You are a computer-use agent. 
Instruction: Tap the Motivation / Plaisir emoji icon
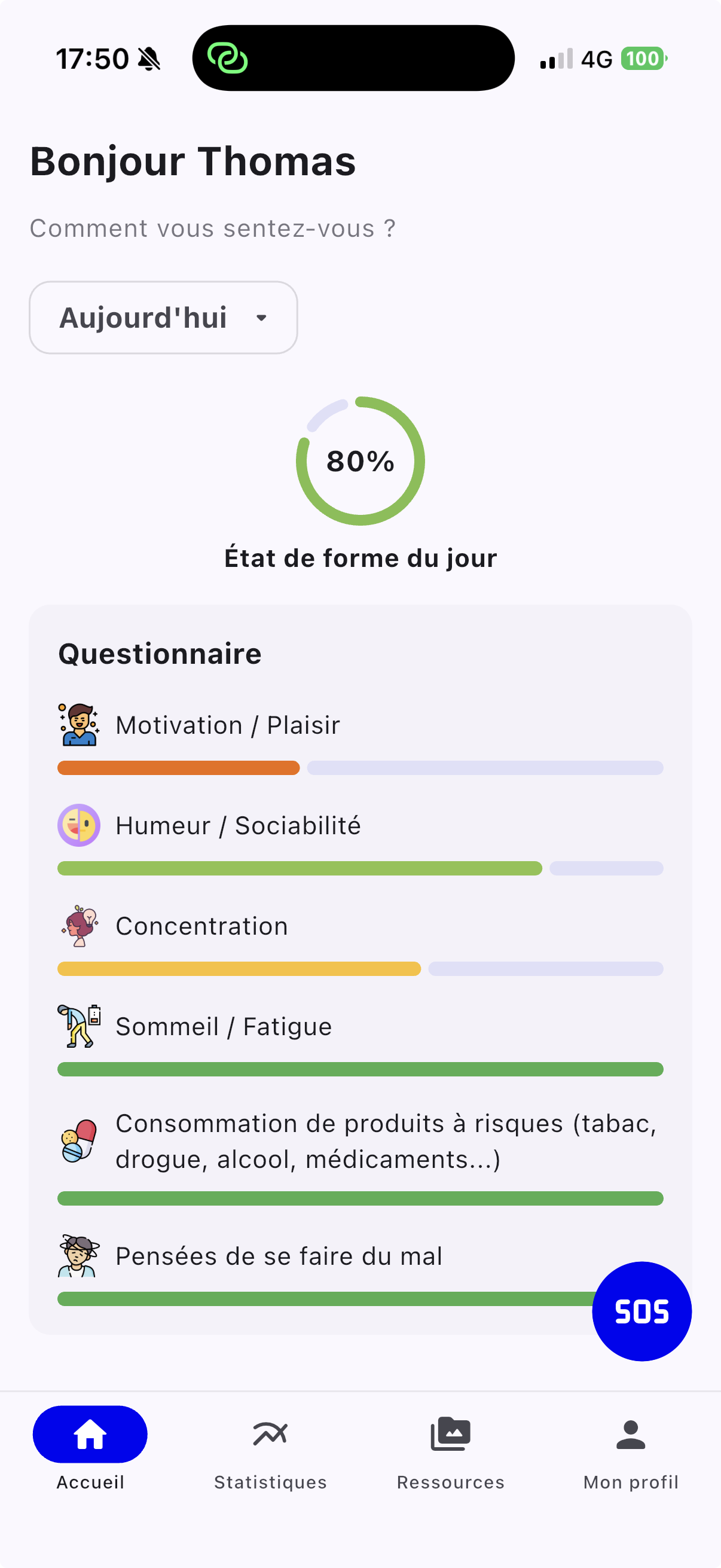coord(78,724)
